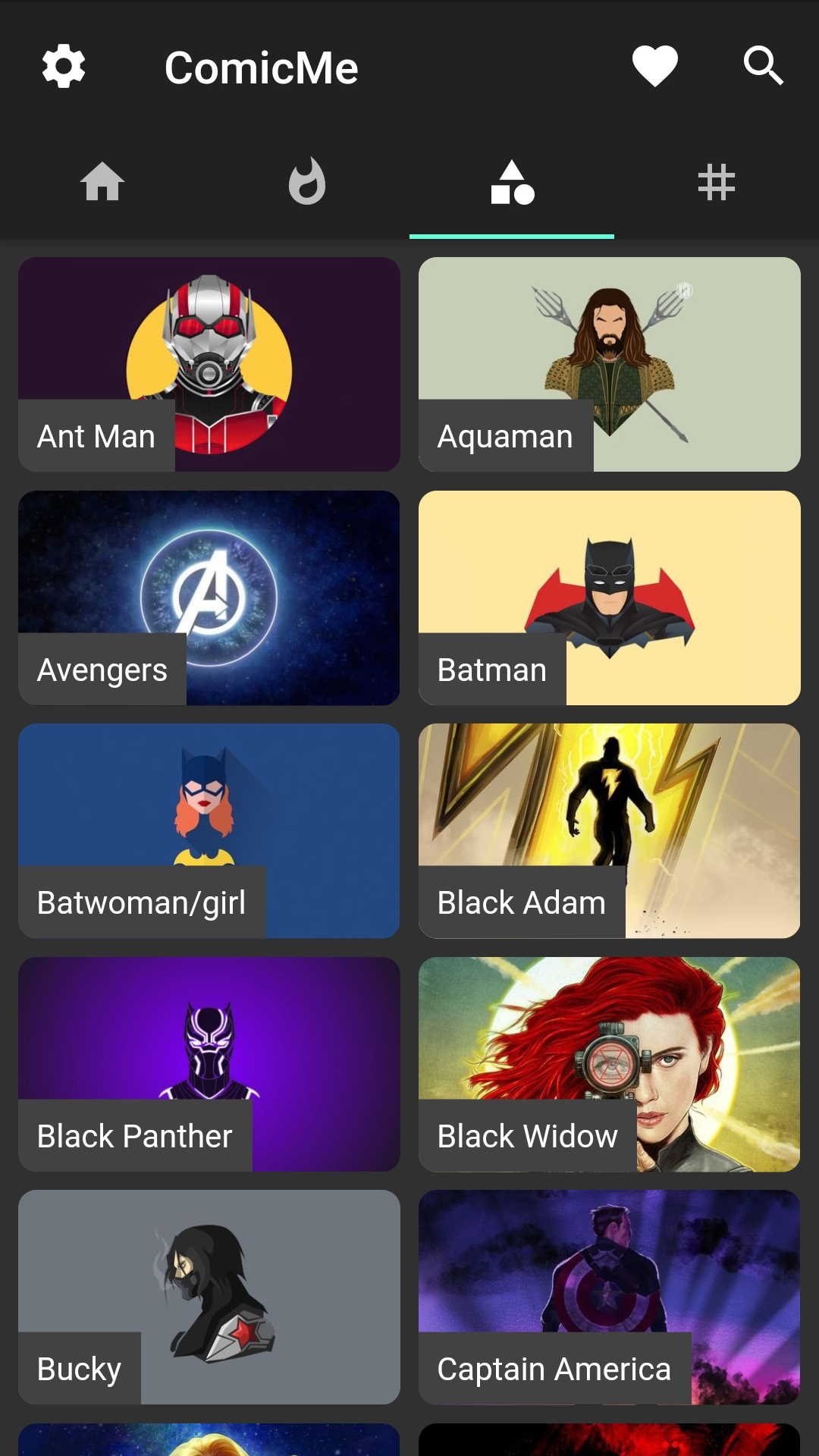Open the Batman category card
Viewport: 819px width, 1456px height.
pos(609,598)
